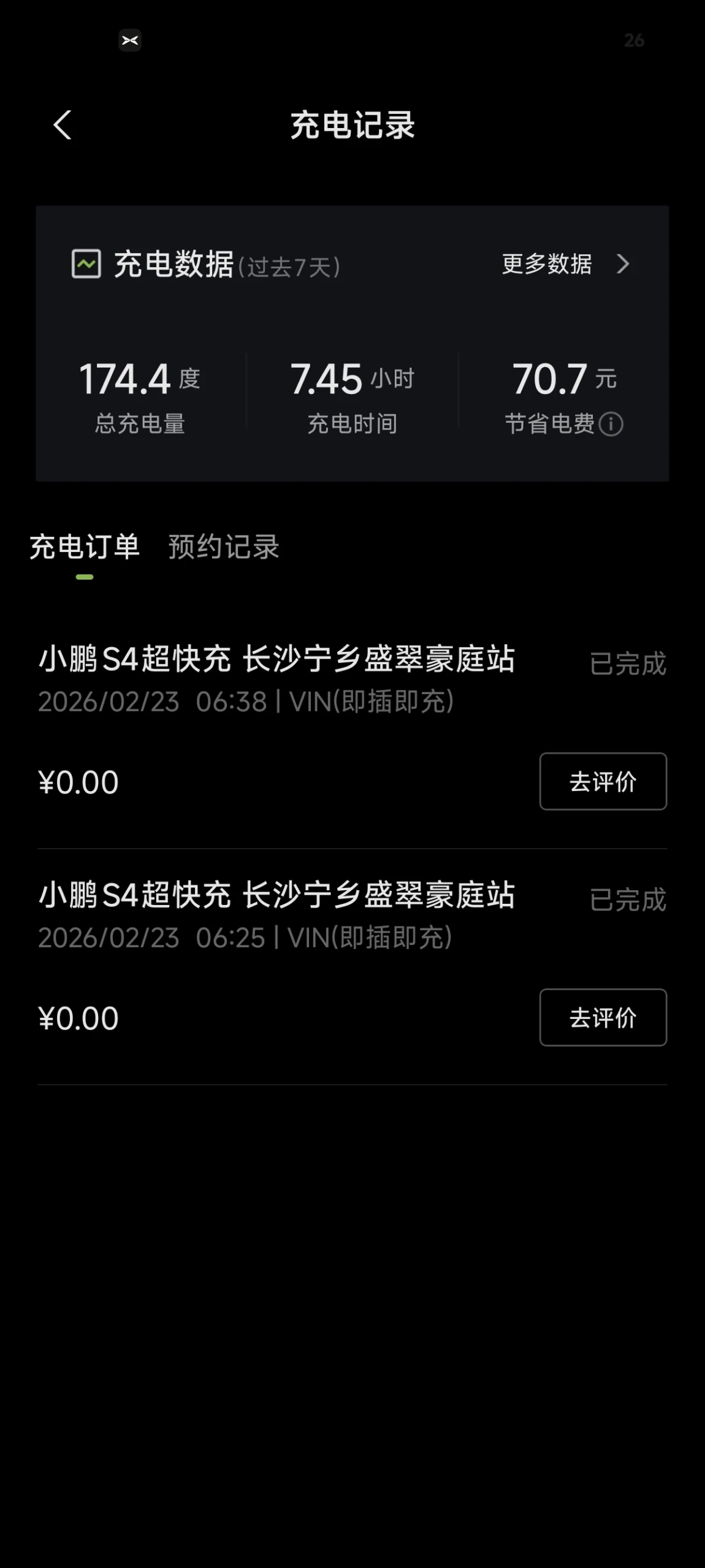Tap the info icon beside 节省电费

coord(611,424)
